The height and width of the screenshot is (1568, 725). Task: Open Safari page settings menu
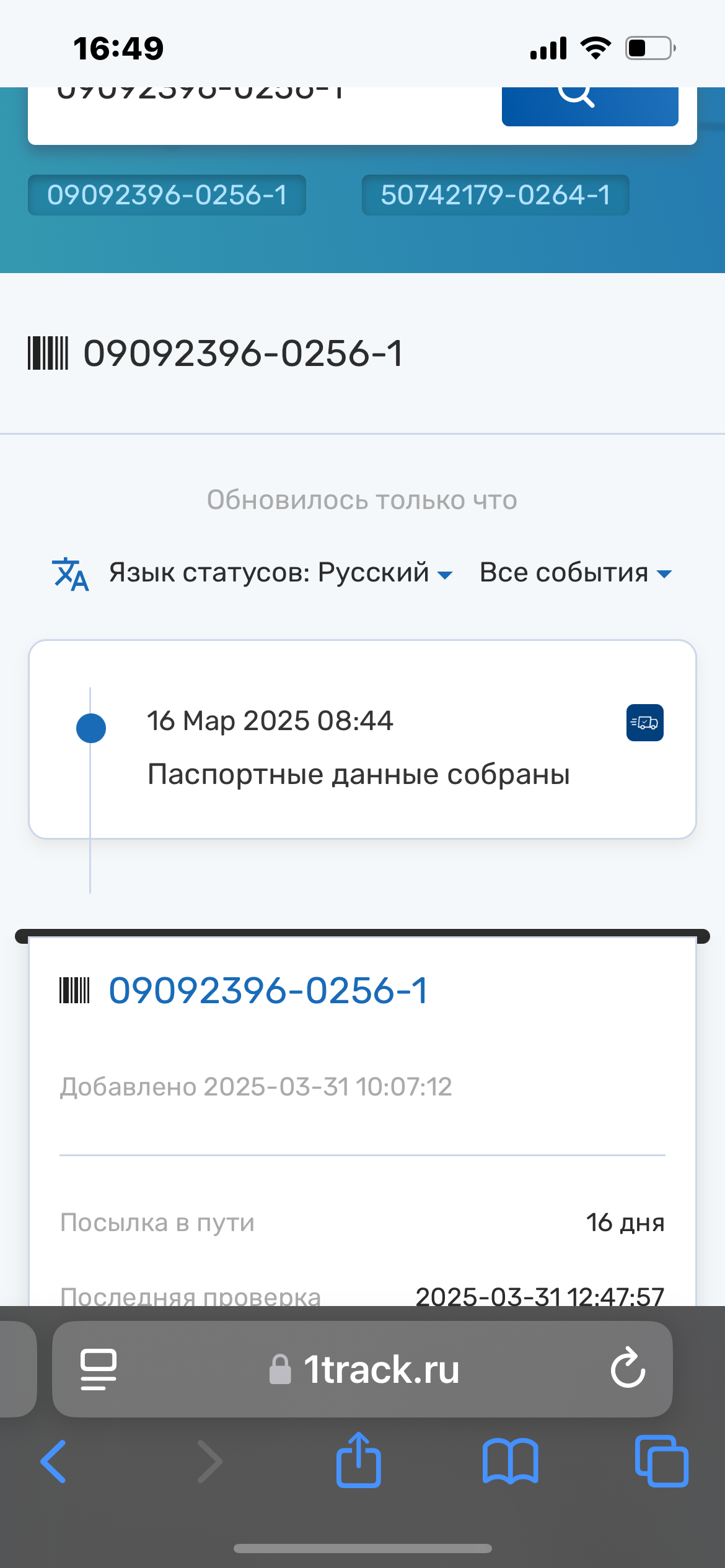(x=99, y=1369)
